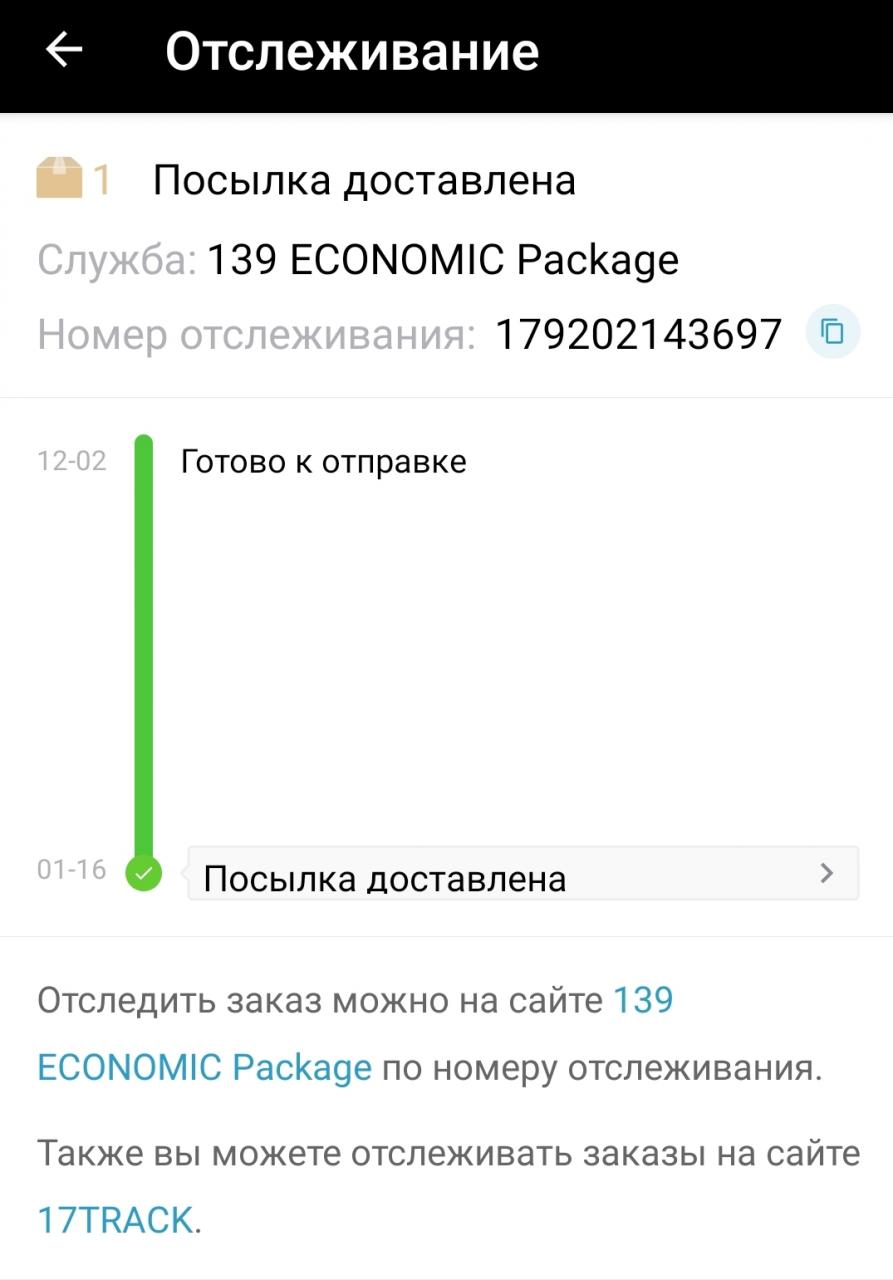
Task: Open the 139 ECONOMIC Package website link
Action: pos(204,1068)
